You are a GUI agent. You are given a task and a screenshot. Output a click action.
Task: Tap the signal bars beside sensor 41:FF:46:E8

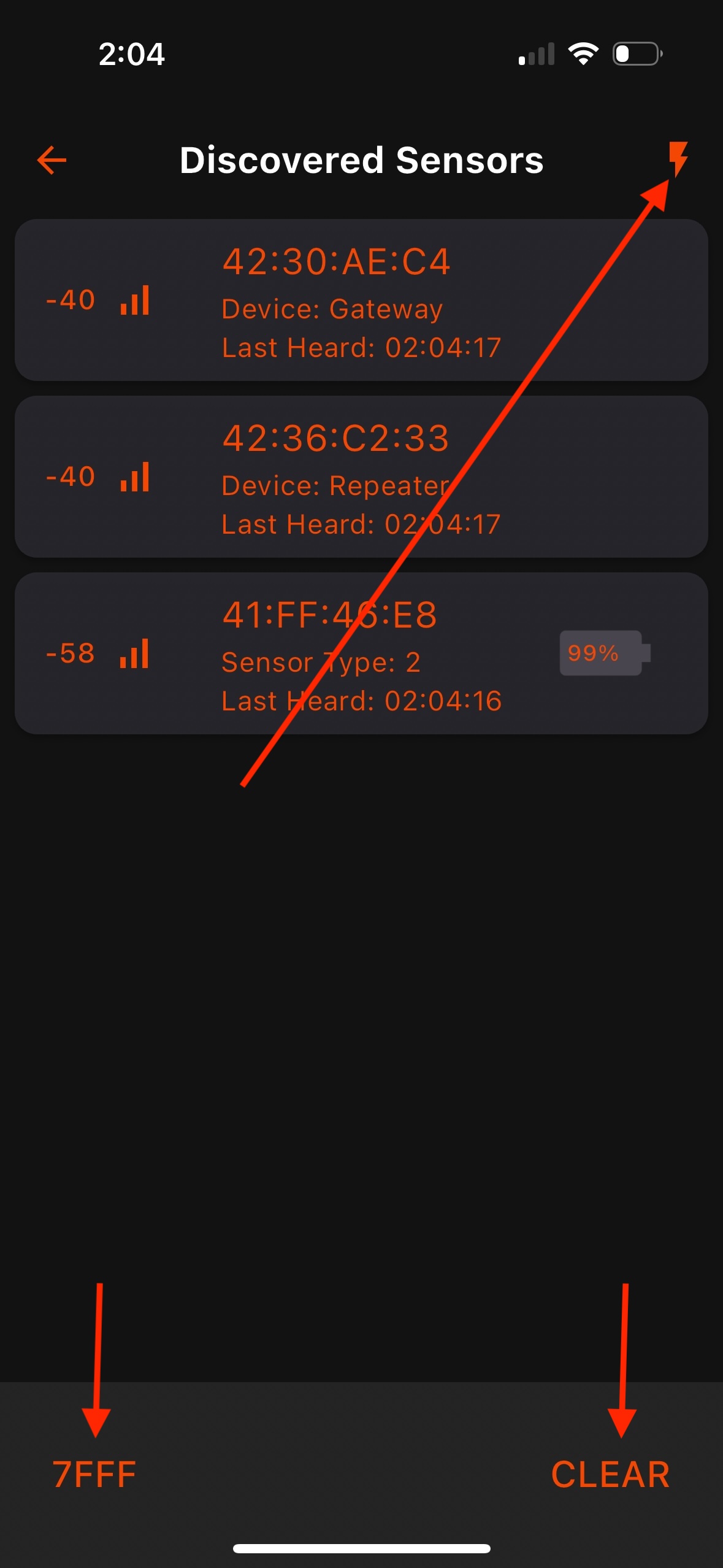[x=136, y=652]
